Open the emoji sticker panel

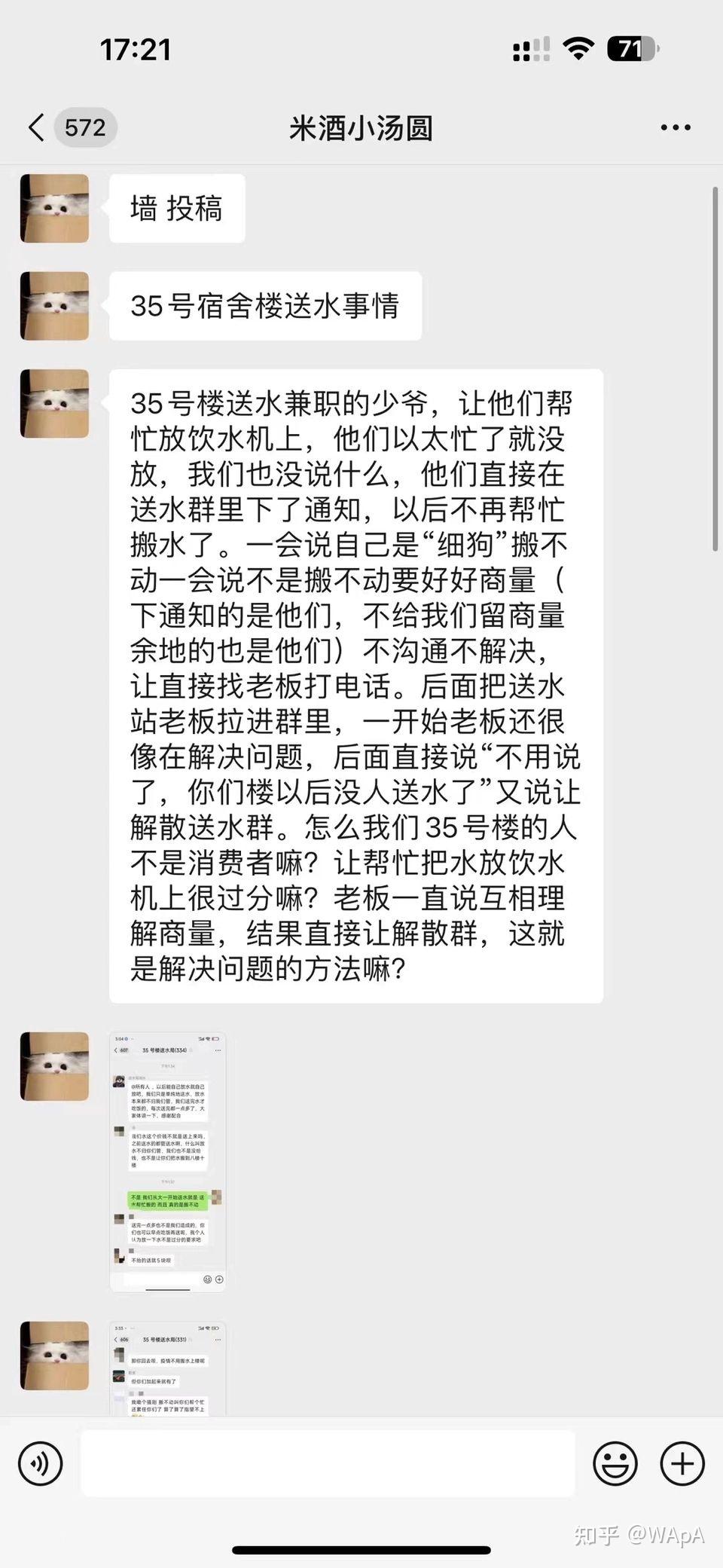[615, 1463]
